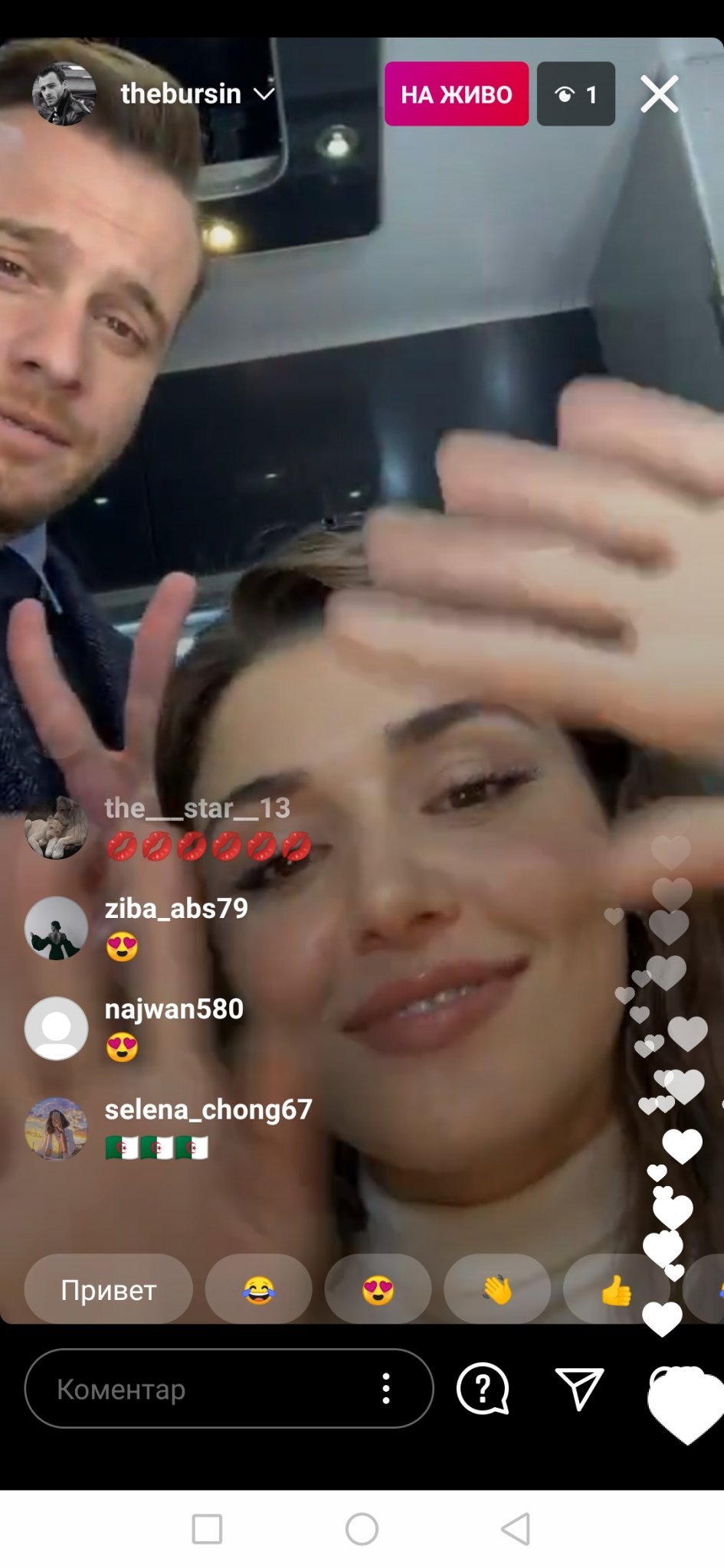Screen dimensions: 724x1568
Task: Open the__star__13 commenter profile
Action: click(56, 827)
